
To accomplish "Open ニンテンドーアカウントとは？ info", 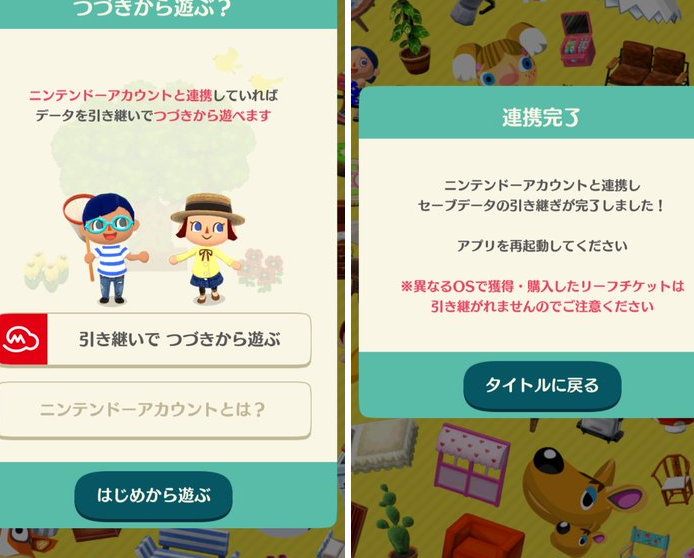I will [x=154, y=409].
